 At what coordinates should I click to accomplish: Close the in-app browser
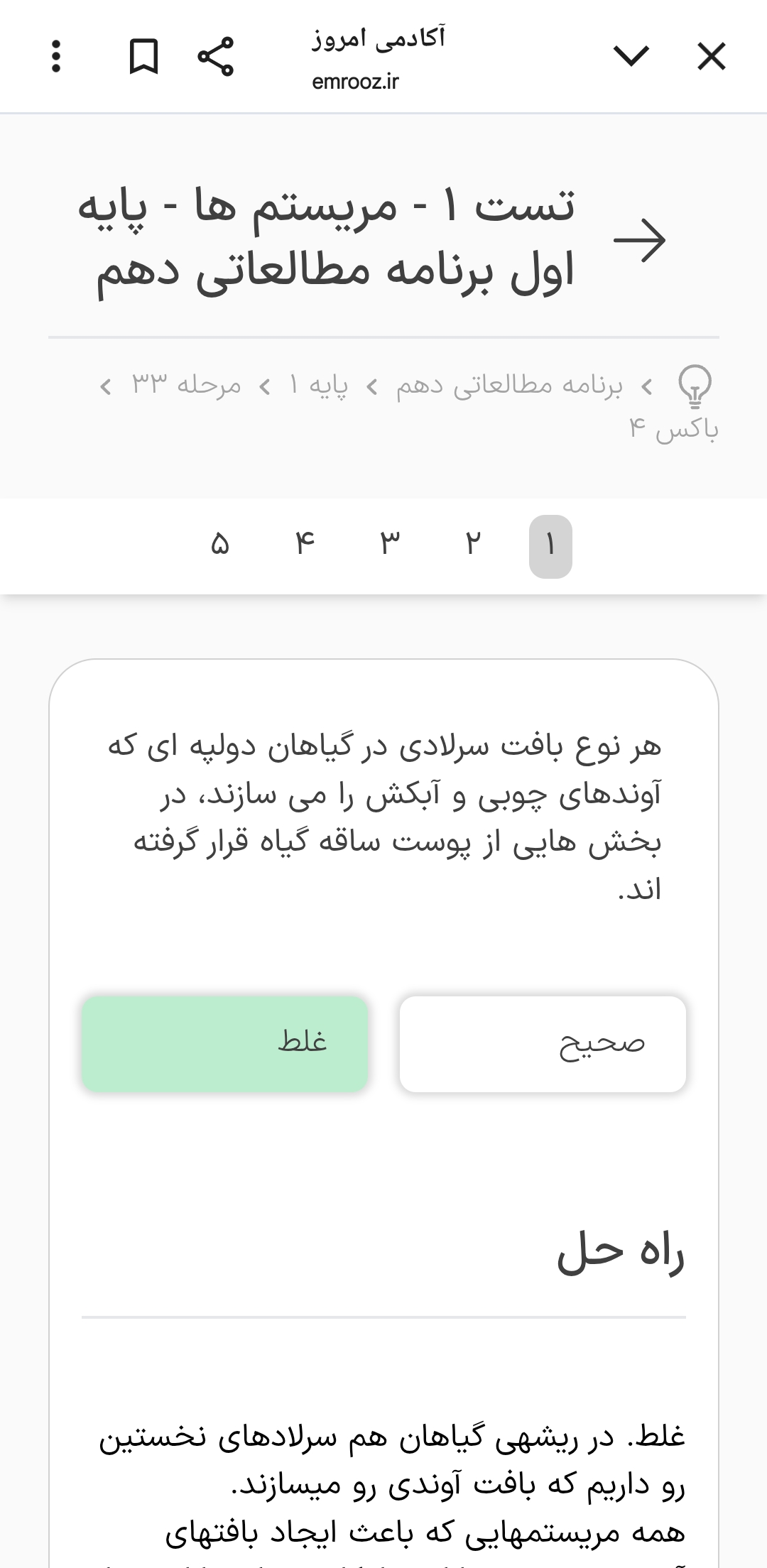point(711,57)
